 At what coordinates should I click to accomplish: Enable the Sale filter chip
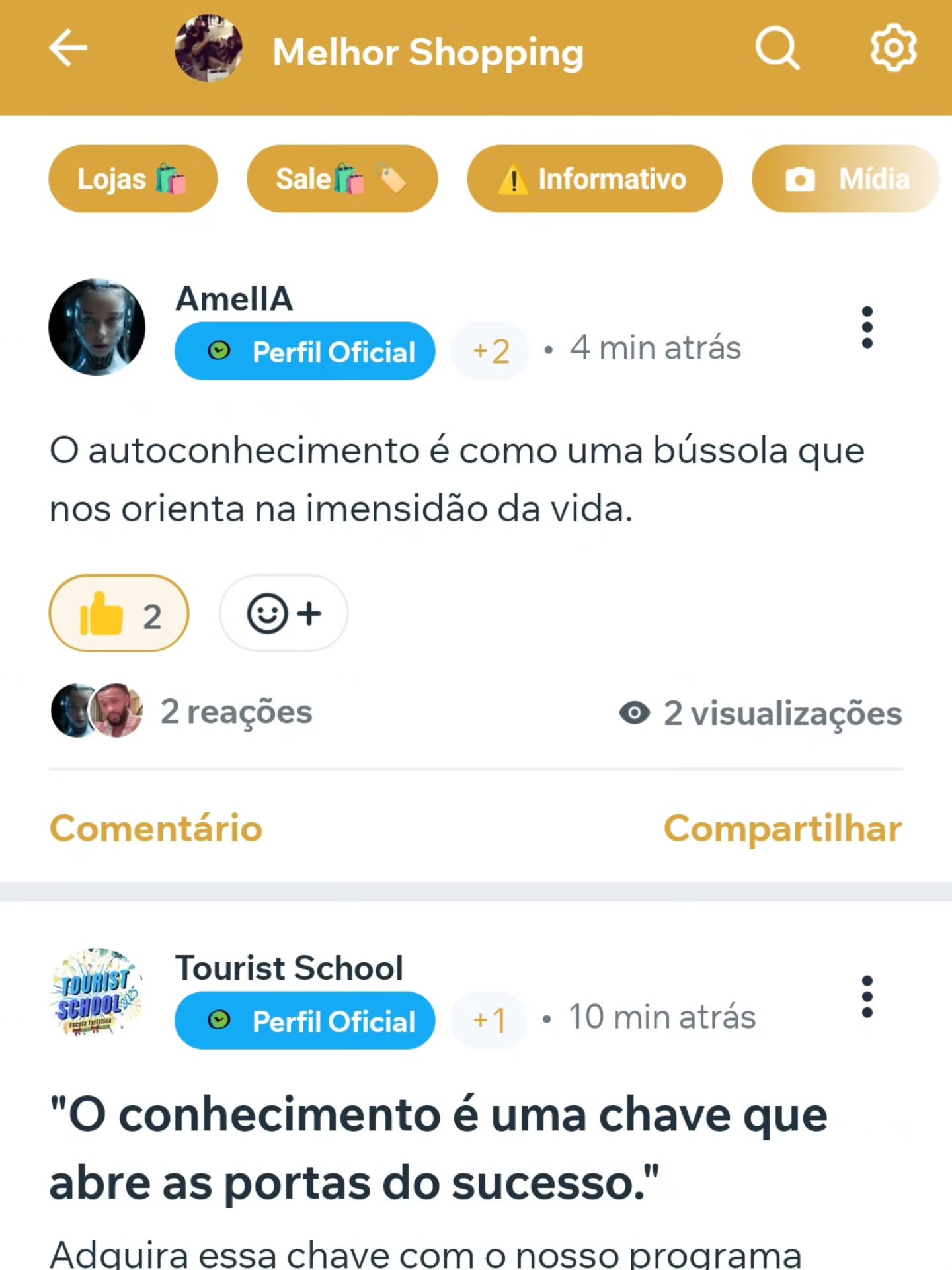pos(342,179)
